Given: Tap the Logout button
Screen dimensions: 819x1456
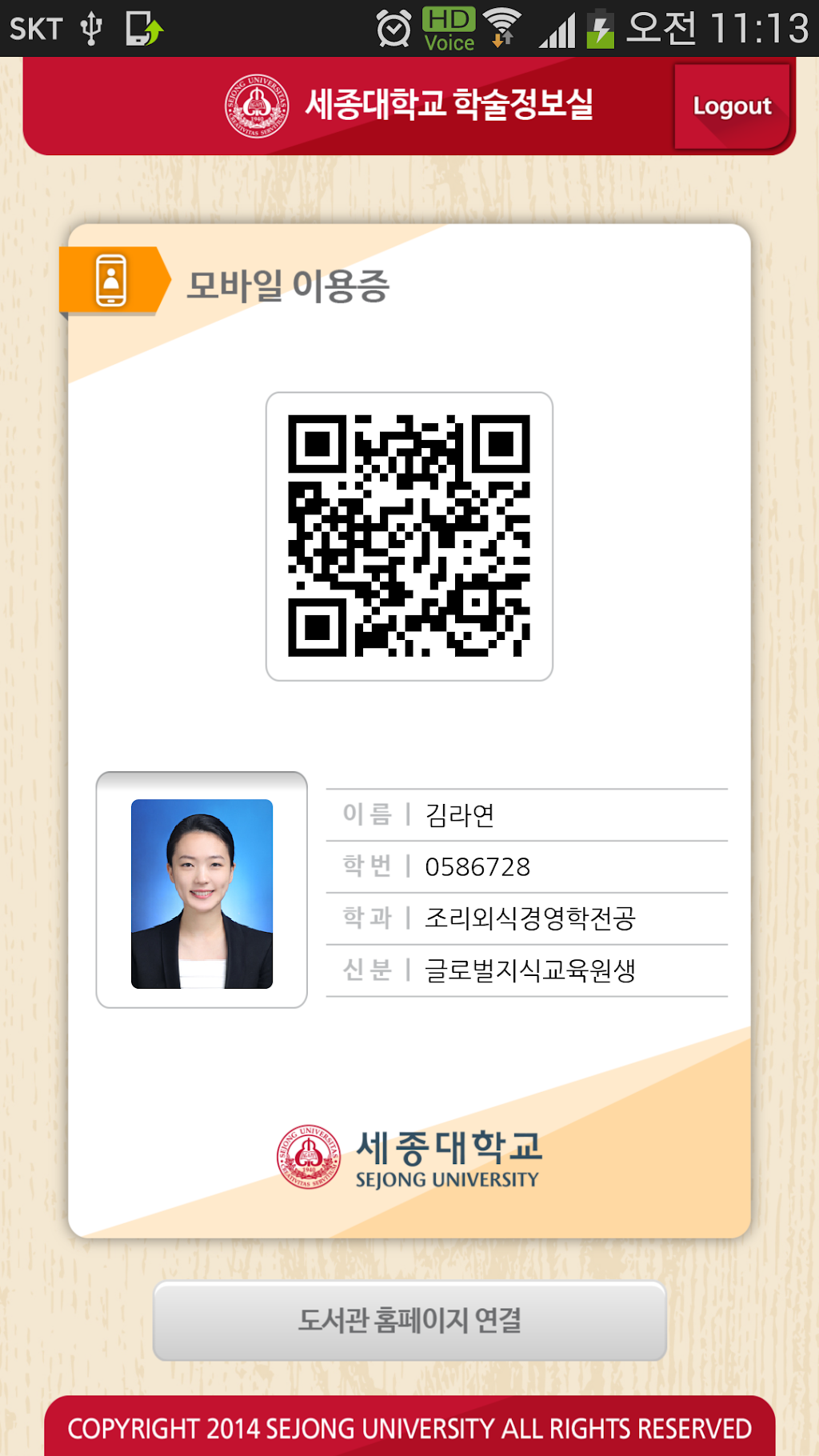Looking at the screenshot, I should pyautogui.click(x=732, y=106).
